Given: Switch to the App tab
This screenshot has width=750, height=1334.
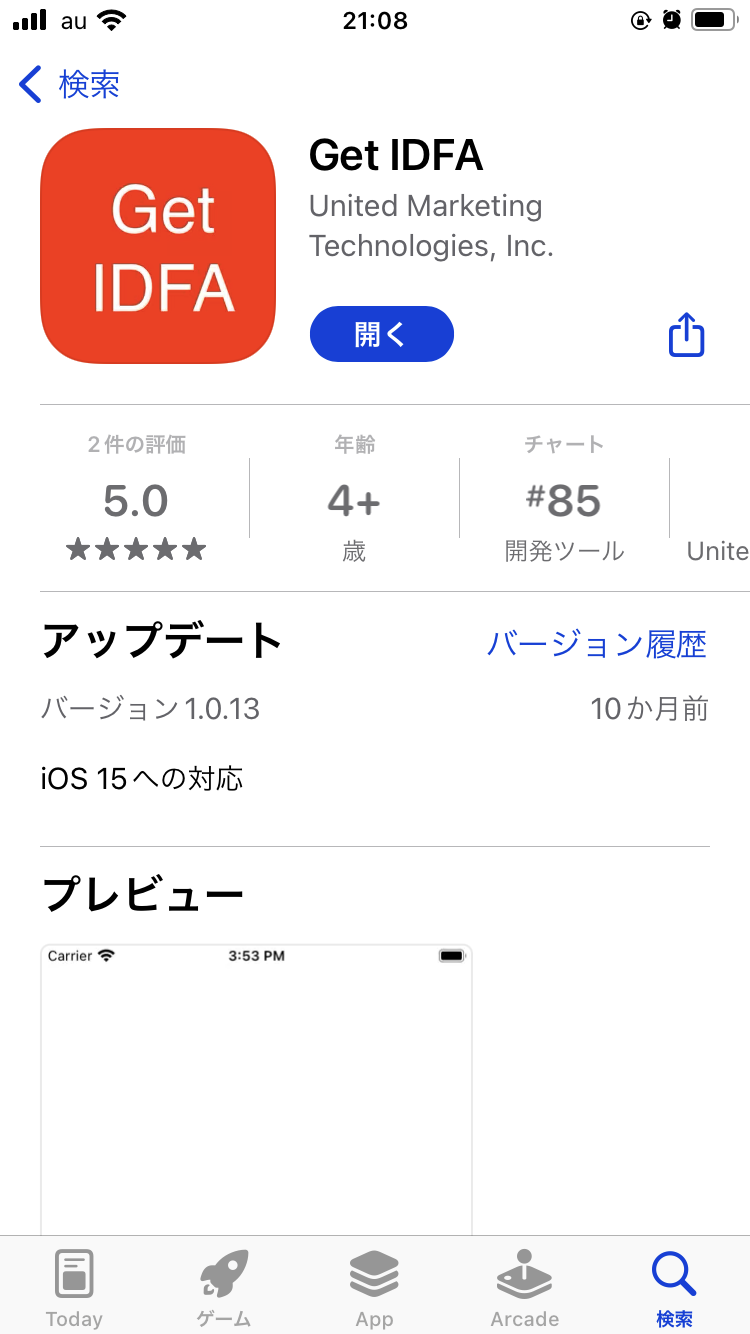Looking at the screenshot, I should click(x=374, y=1290).
